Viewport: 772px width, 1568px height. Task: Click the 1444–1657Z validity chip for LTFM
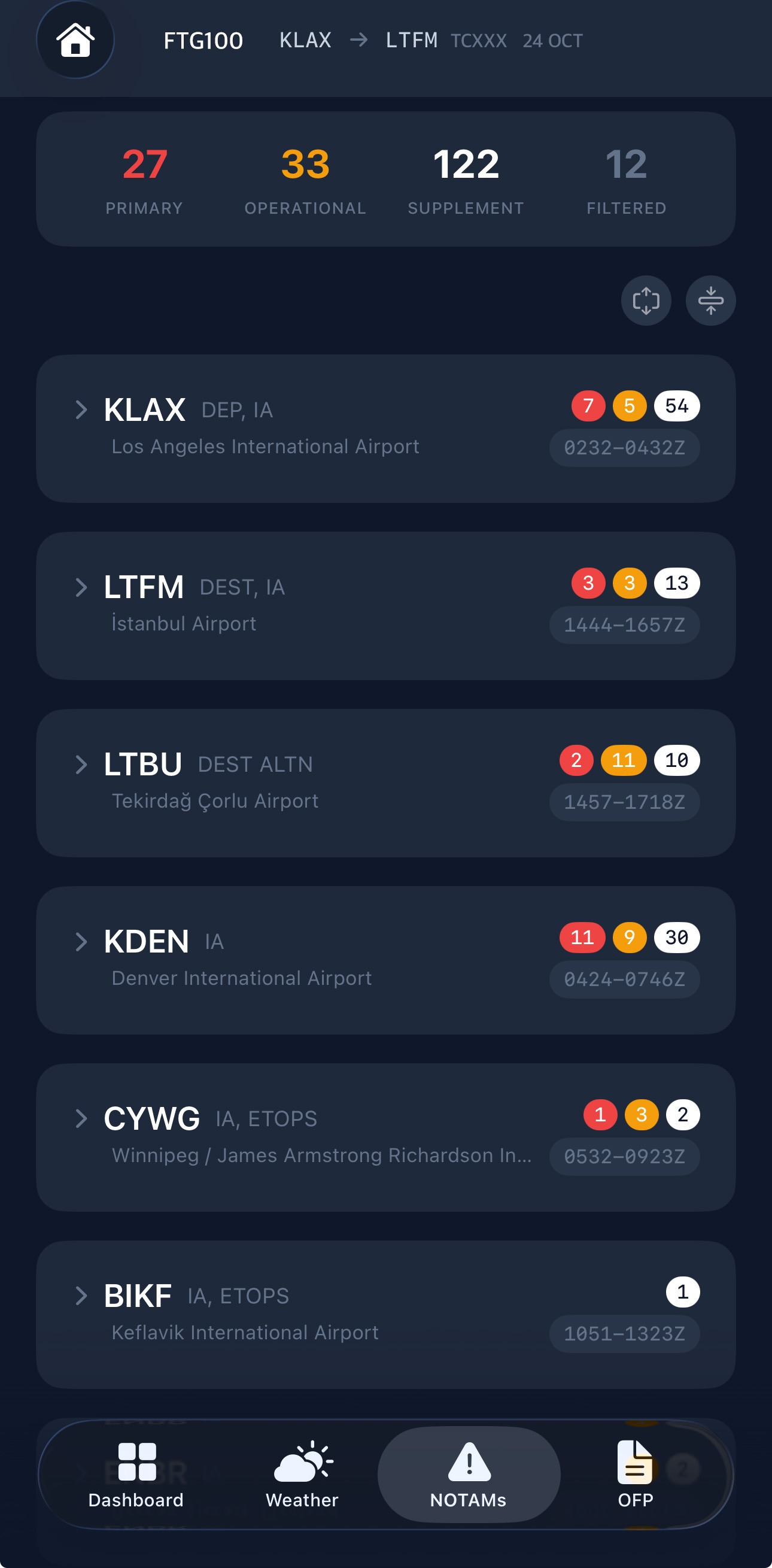pyautogui.click(x=624, y=624)
